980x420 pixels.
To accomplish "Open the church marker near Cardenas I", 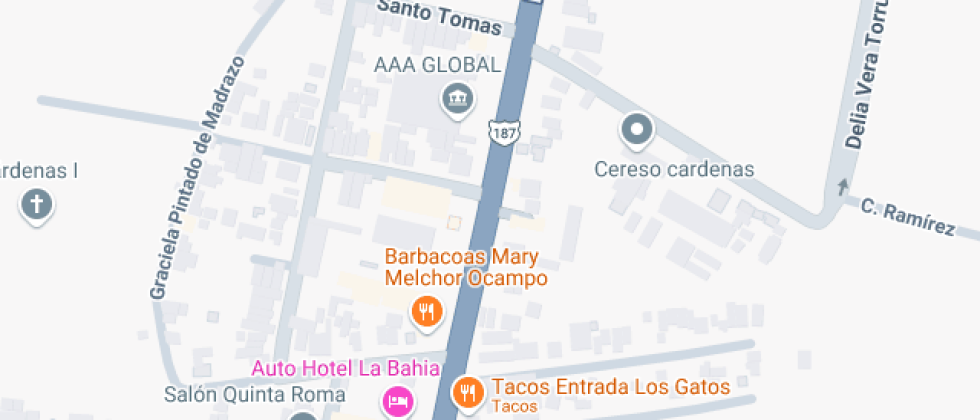I will point(37,206).
